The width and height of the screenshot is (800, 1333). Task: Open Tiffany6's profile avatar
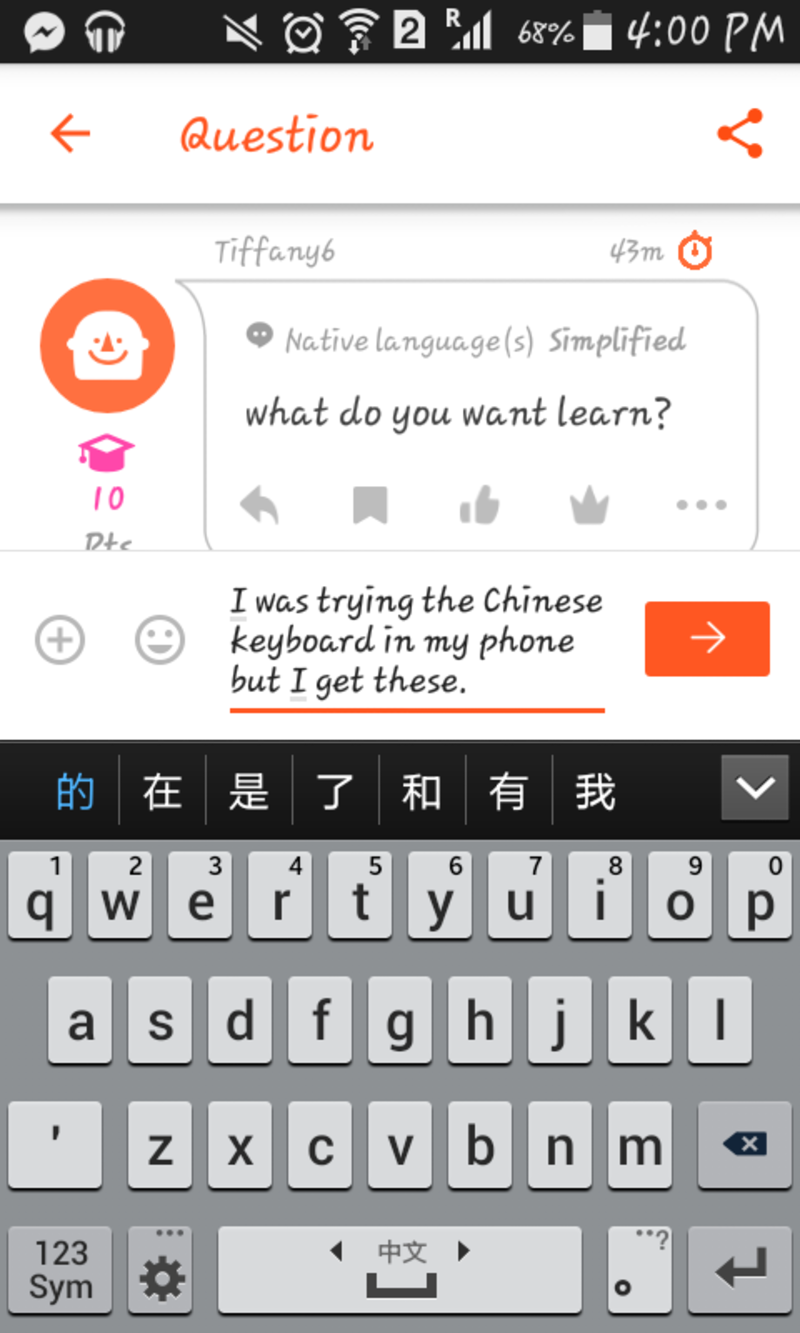107,344
